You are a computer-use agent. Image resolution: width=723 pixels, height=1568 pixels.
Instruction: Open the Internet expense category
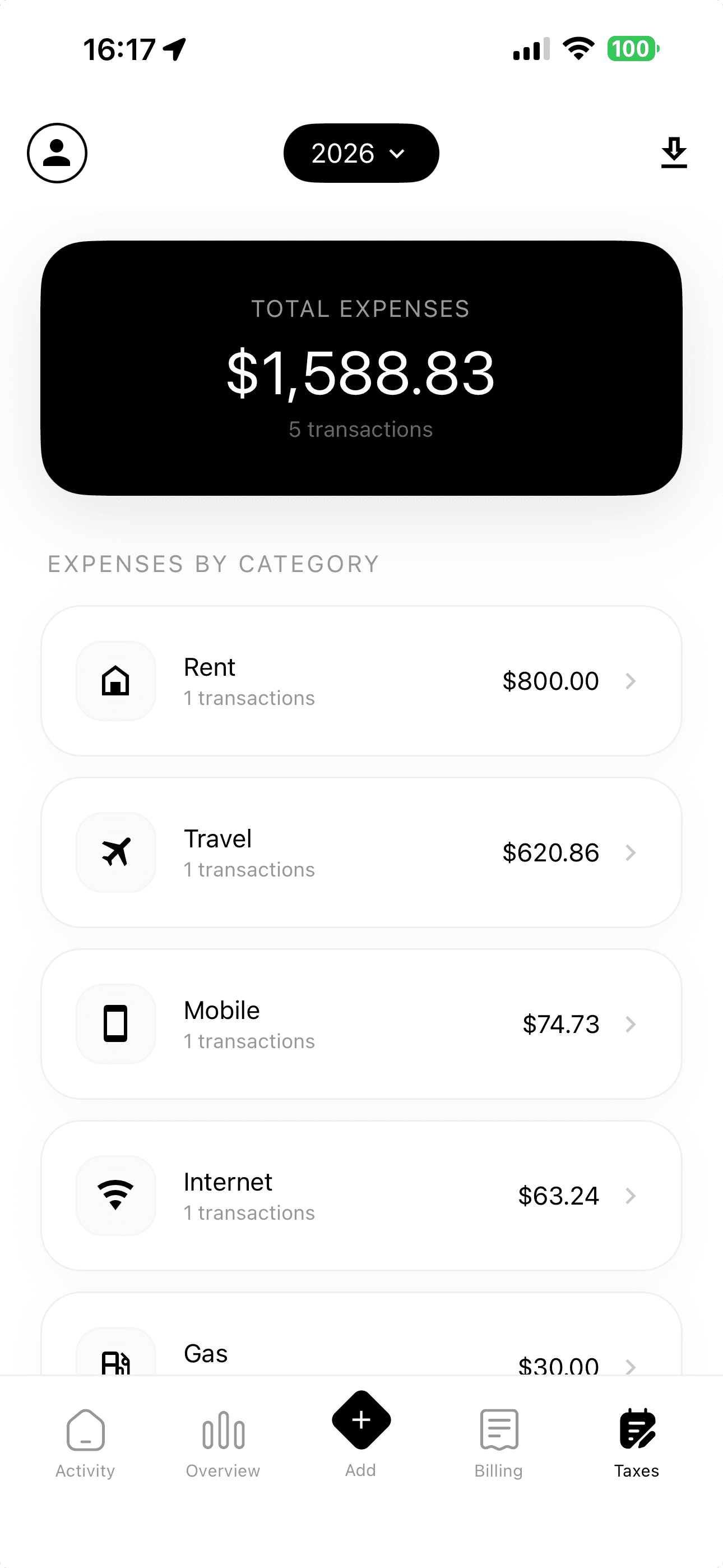(x=361, y=1195)
